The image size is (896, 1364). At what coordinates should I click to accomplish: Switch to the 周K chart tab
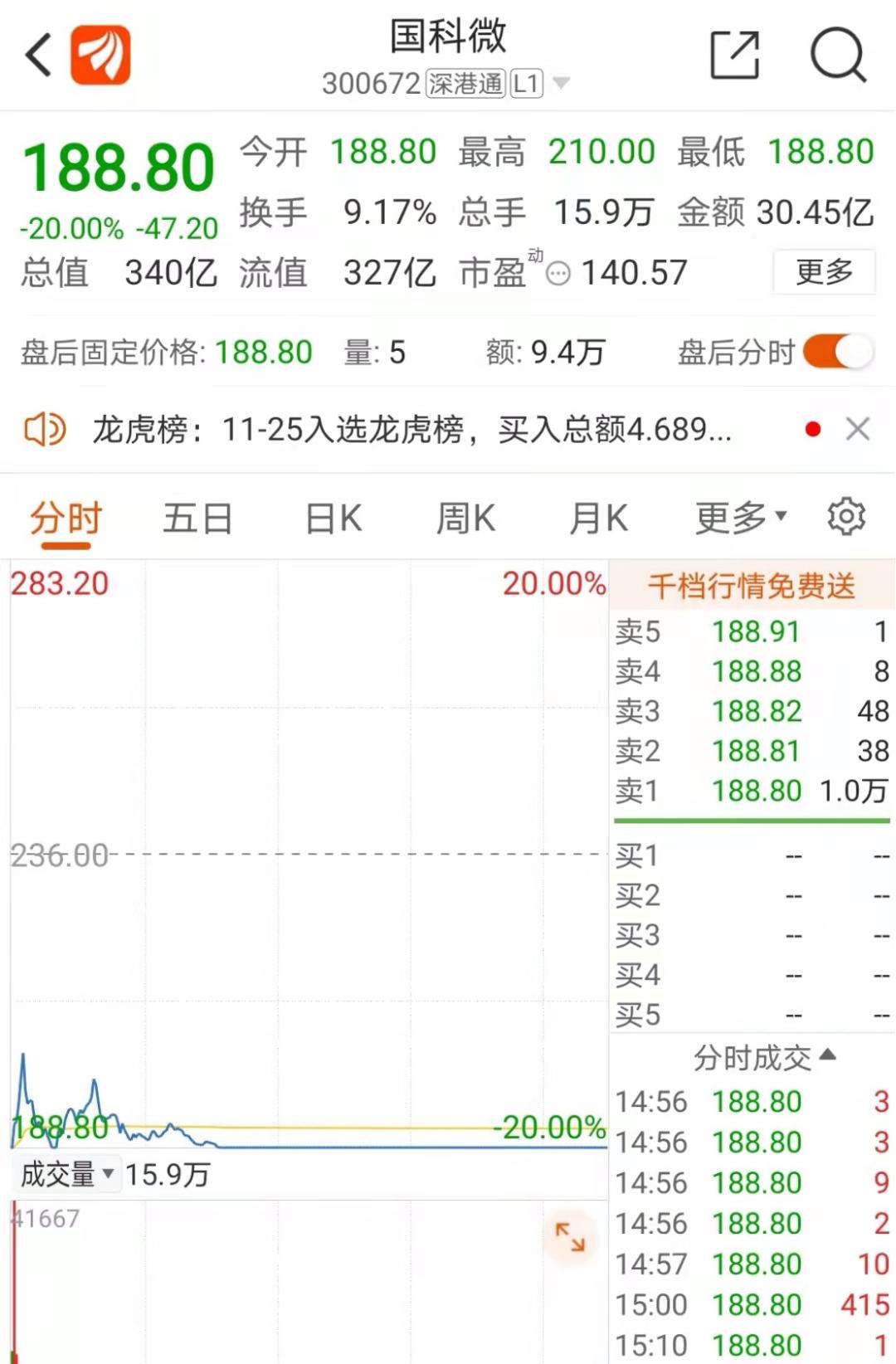pos(465,519)
